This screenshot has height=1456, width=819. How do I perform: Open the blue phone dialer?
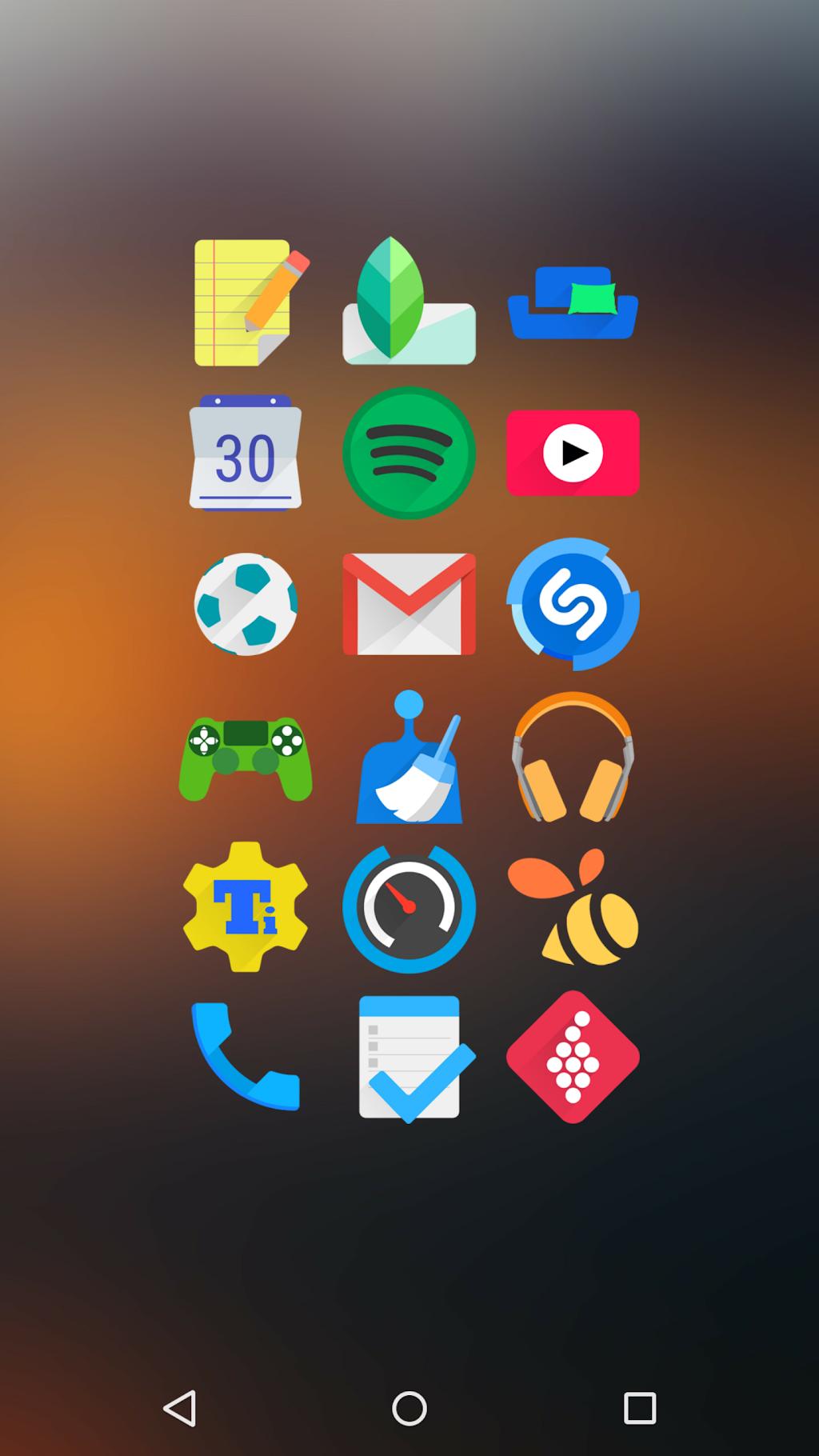point(246,1056)
